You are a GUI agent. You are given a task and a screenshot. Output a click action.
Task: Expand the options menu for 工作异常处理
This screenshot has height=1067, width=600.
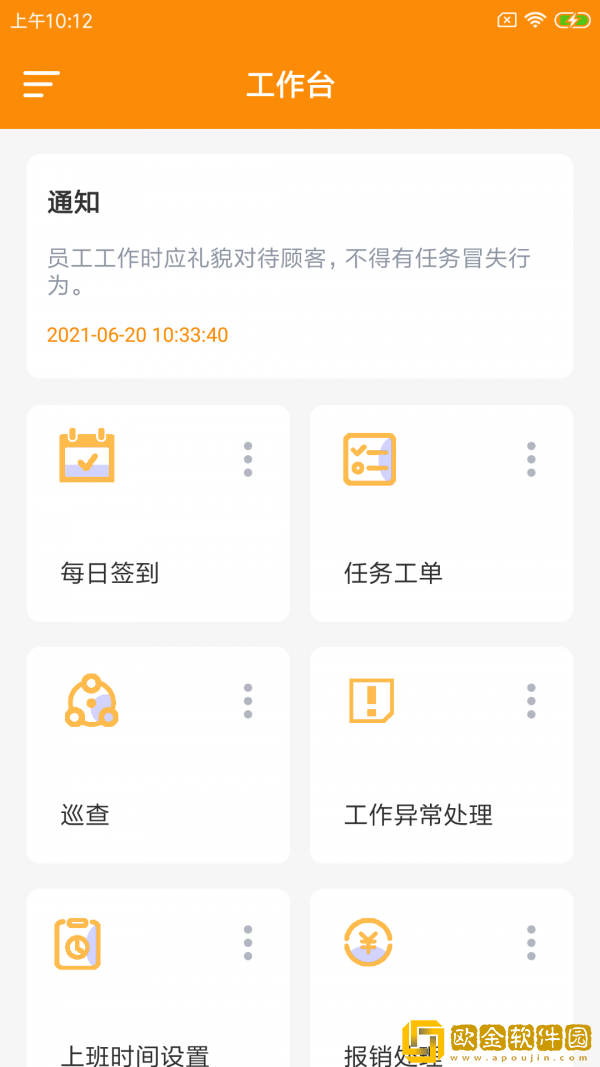pos(531,701)
